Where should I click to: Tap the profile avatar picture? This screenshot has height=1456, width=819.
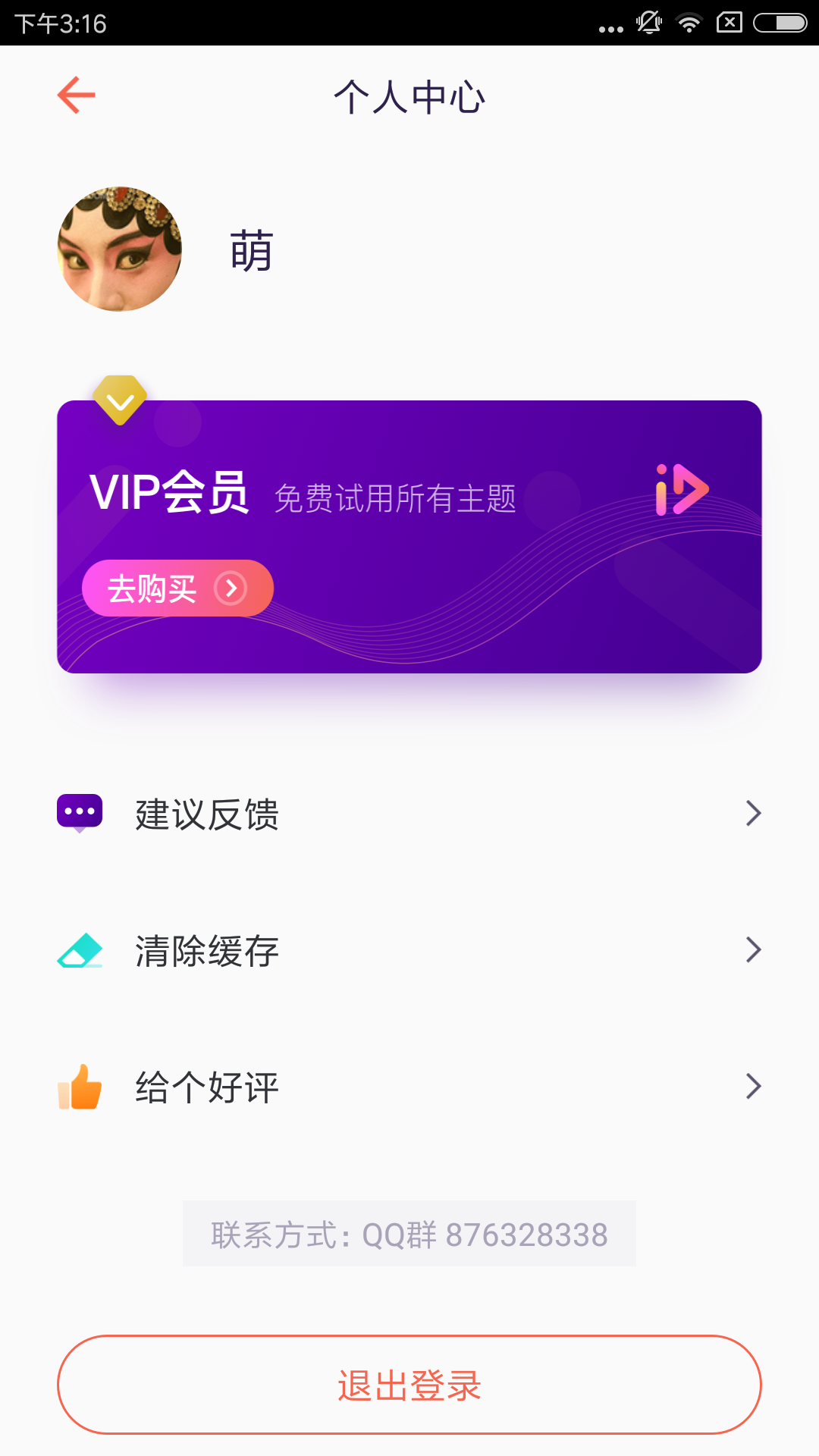(x=120, y=249)
